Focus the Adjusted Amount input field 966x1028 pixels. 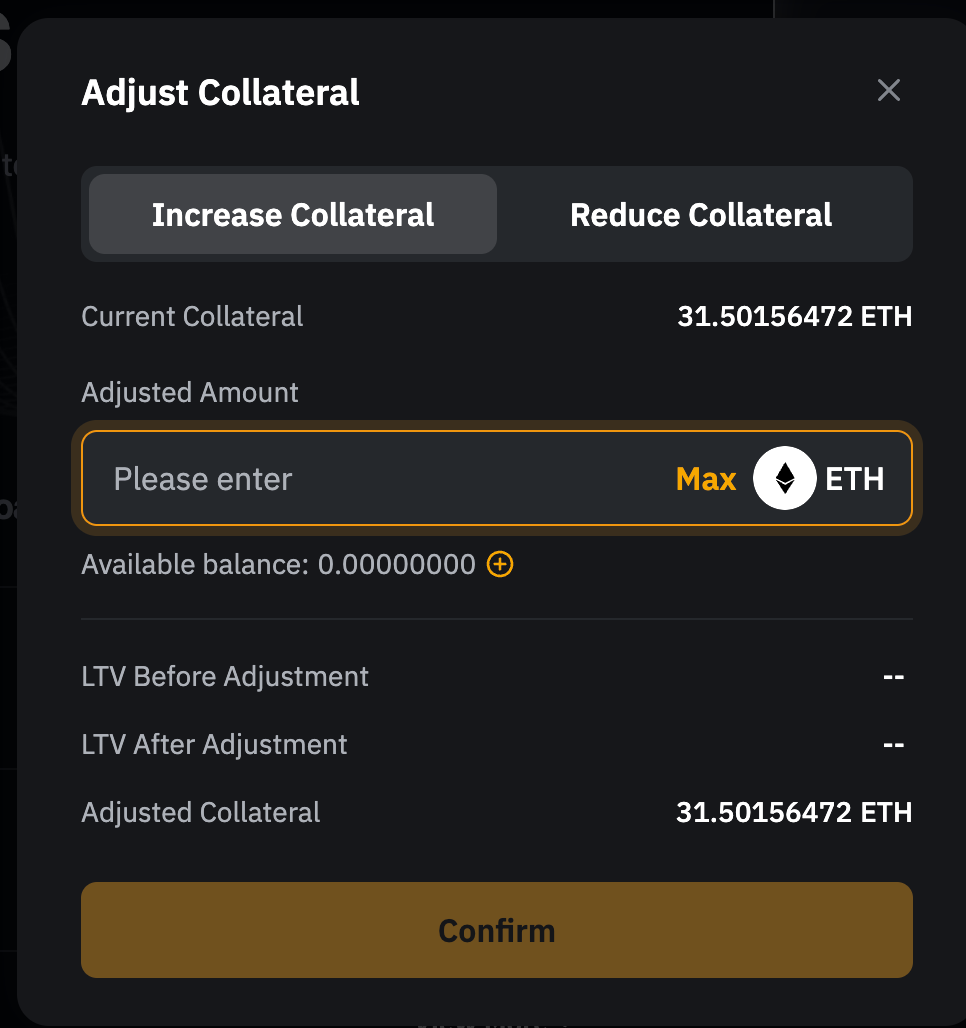(380, 479)
